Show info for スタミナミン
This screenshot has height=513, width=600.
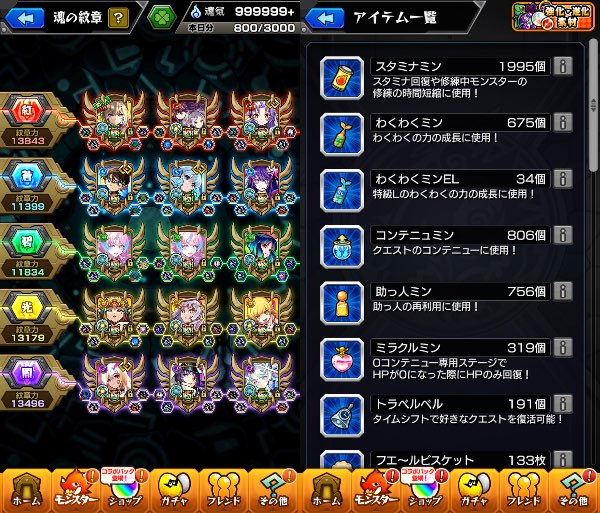click(565, 66)
